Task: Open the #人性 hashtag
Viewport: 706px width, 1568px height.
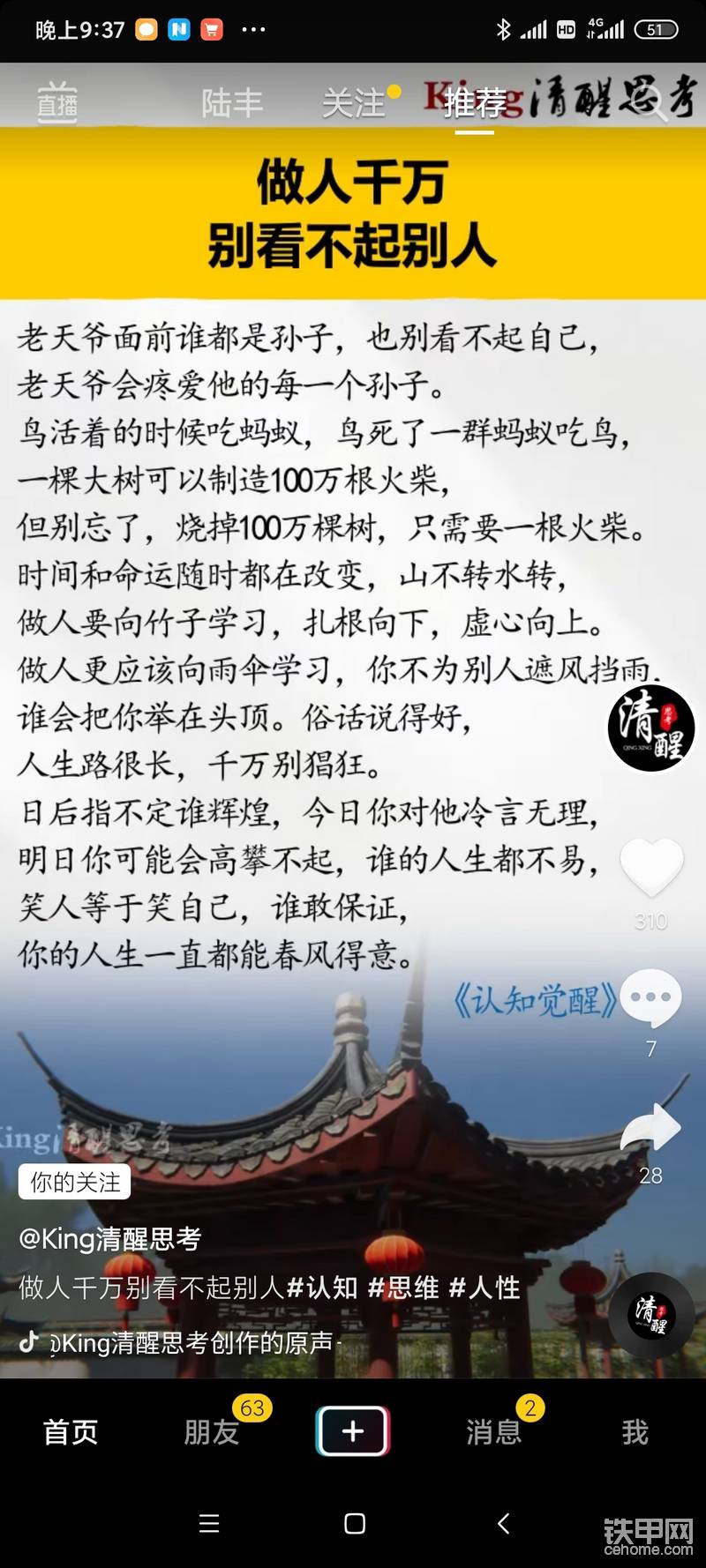Action: (484, 1288)
